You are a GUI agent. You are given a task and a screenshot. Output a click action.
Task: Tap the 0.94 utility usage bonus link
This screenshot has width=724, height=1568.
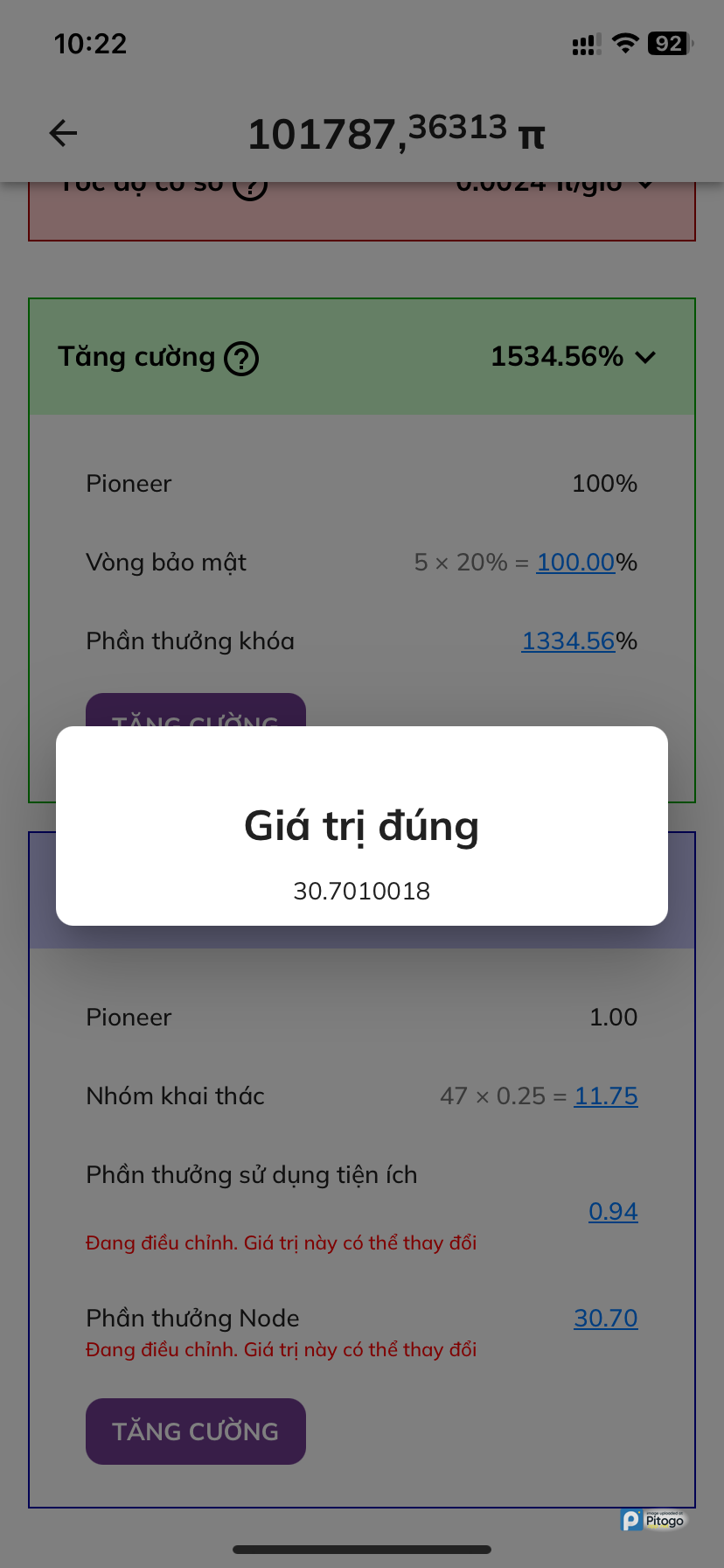coord(613,1211)
